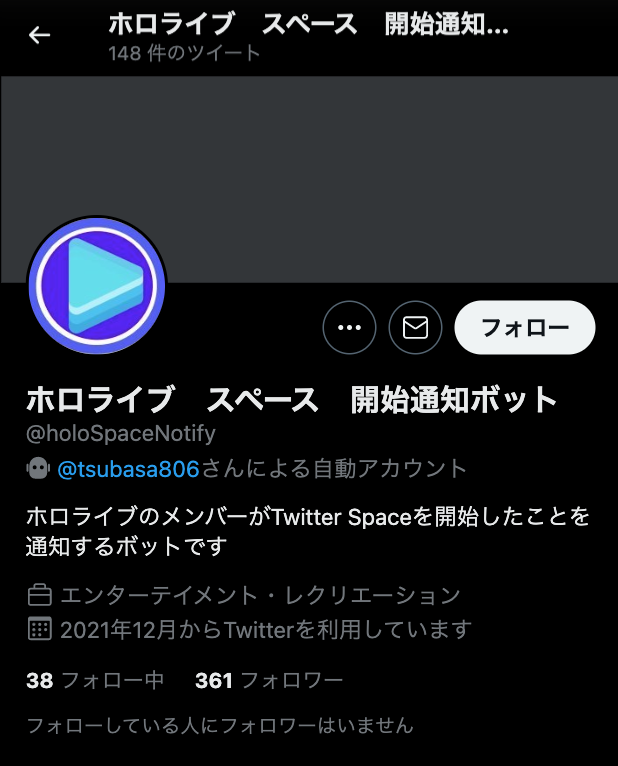Open the three-dot more options menu

click(x=350, y=327)
